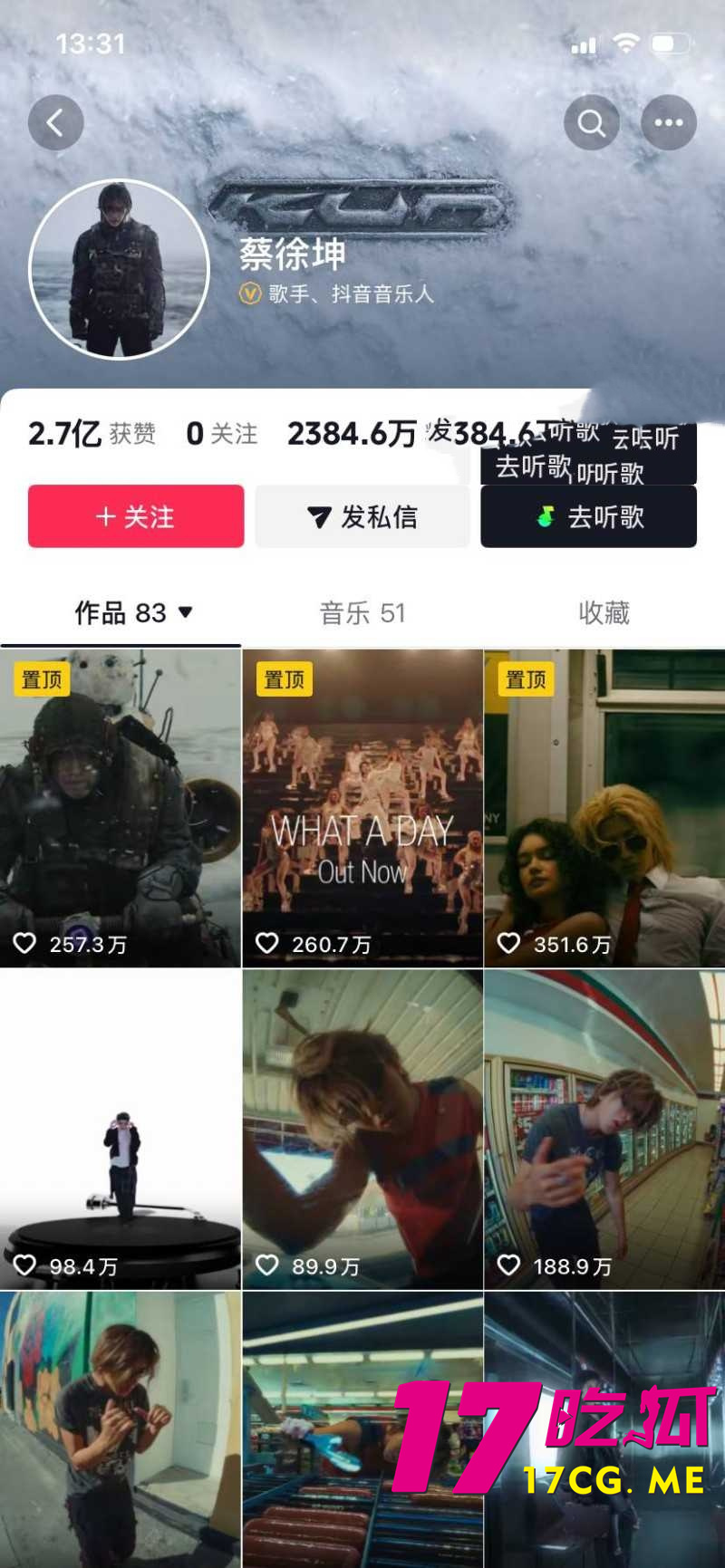Viewport: 725px width, 1568px height.
Task: Go back using the arrow icon
Action: 55,122
